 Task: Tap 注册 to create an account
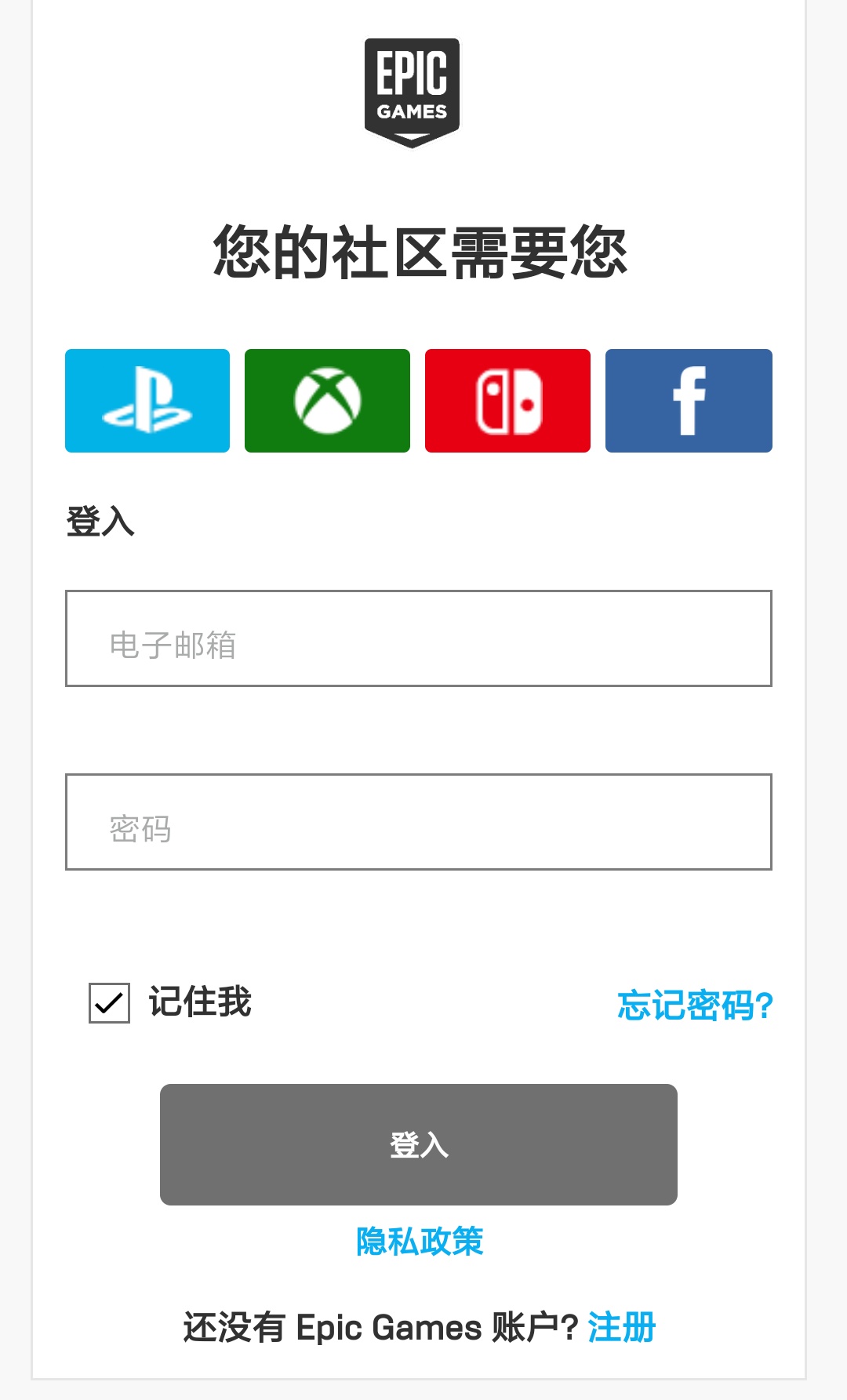[x=621, y=1327]
